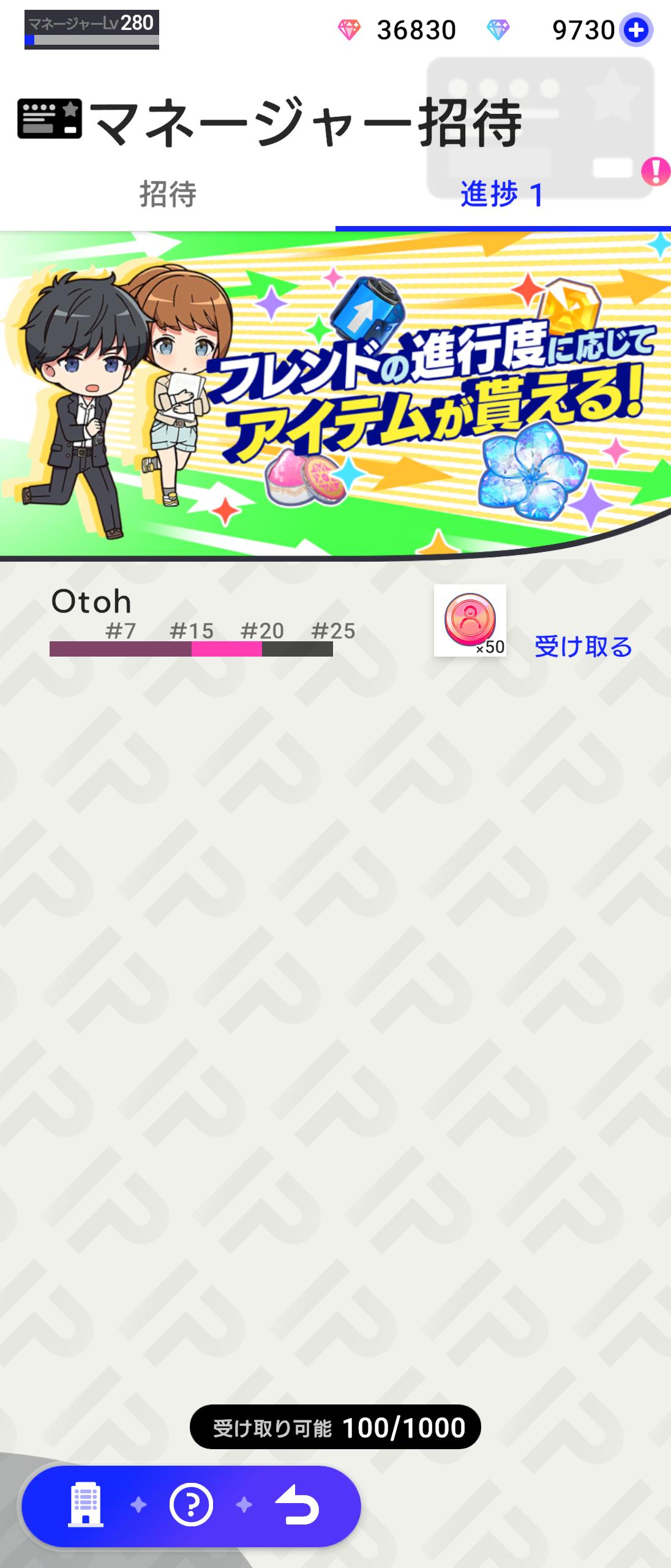Go to home via the building icon

pyautogui.click(x=85, y=1505)
